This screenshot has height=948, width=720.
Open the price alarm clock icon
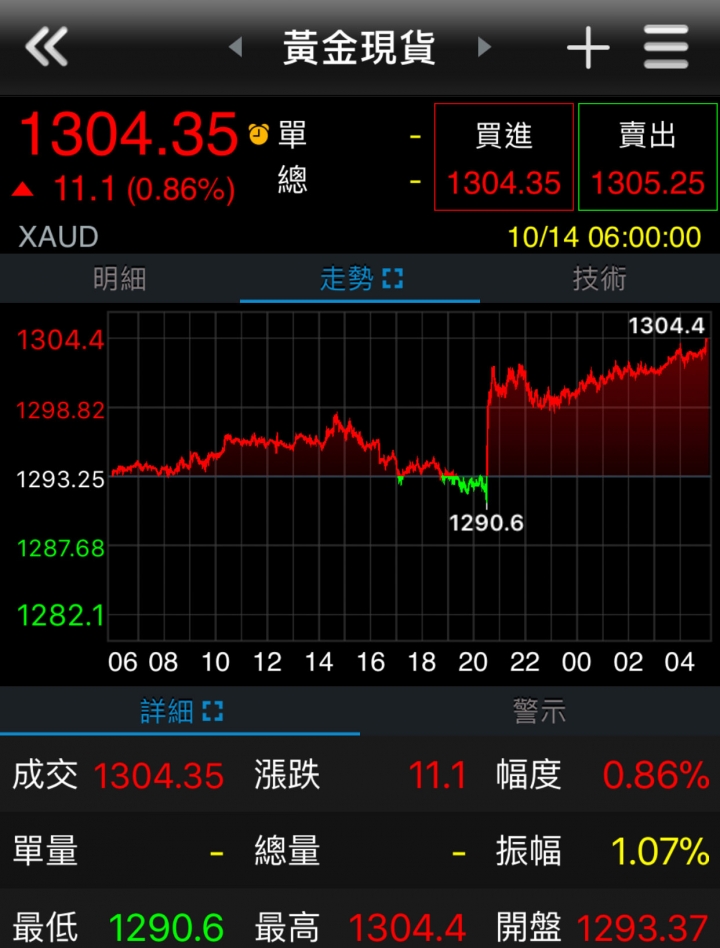pyautogui.click(x=259, y=134)
